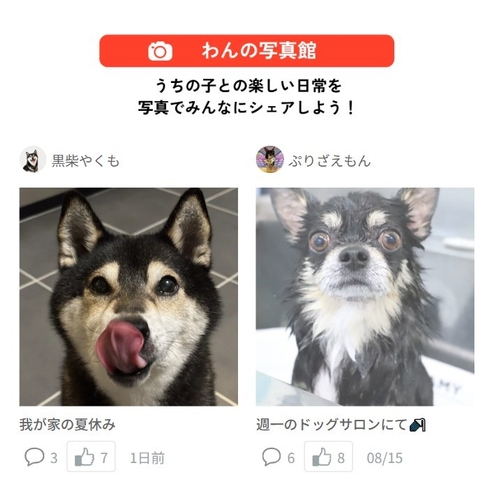
Task: Open the わんの写真館 banner button
Action: (x=247, y=51)
